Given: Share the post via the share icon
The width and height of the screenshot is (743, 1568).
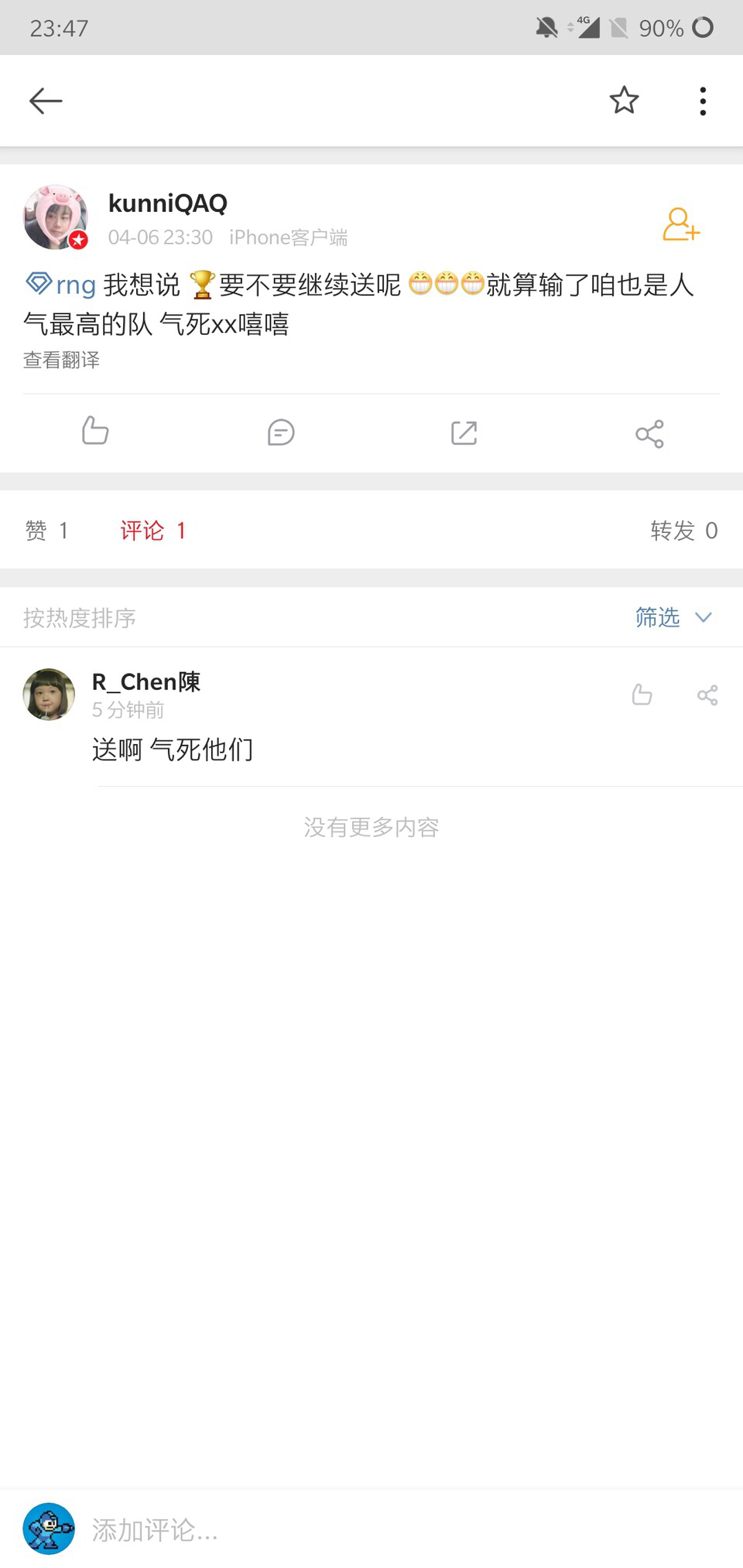Looking at the screenshot, I should click(x=649, y=433).
